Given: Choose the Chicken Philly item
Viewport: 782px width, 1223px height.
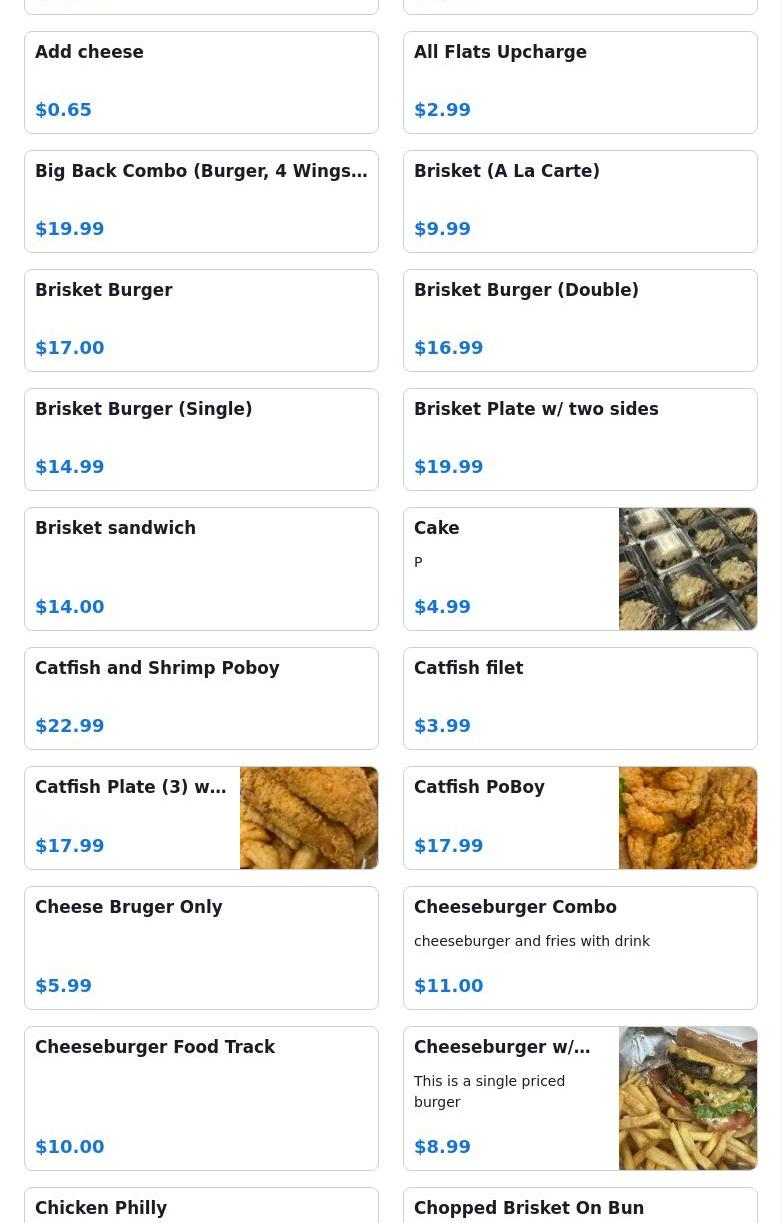Looking at the screenshot, I should tap(201, 1207).
